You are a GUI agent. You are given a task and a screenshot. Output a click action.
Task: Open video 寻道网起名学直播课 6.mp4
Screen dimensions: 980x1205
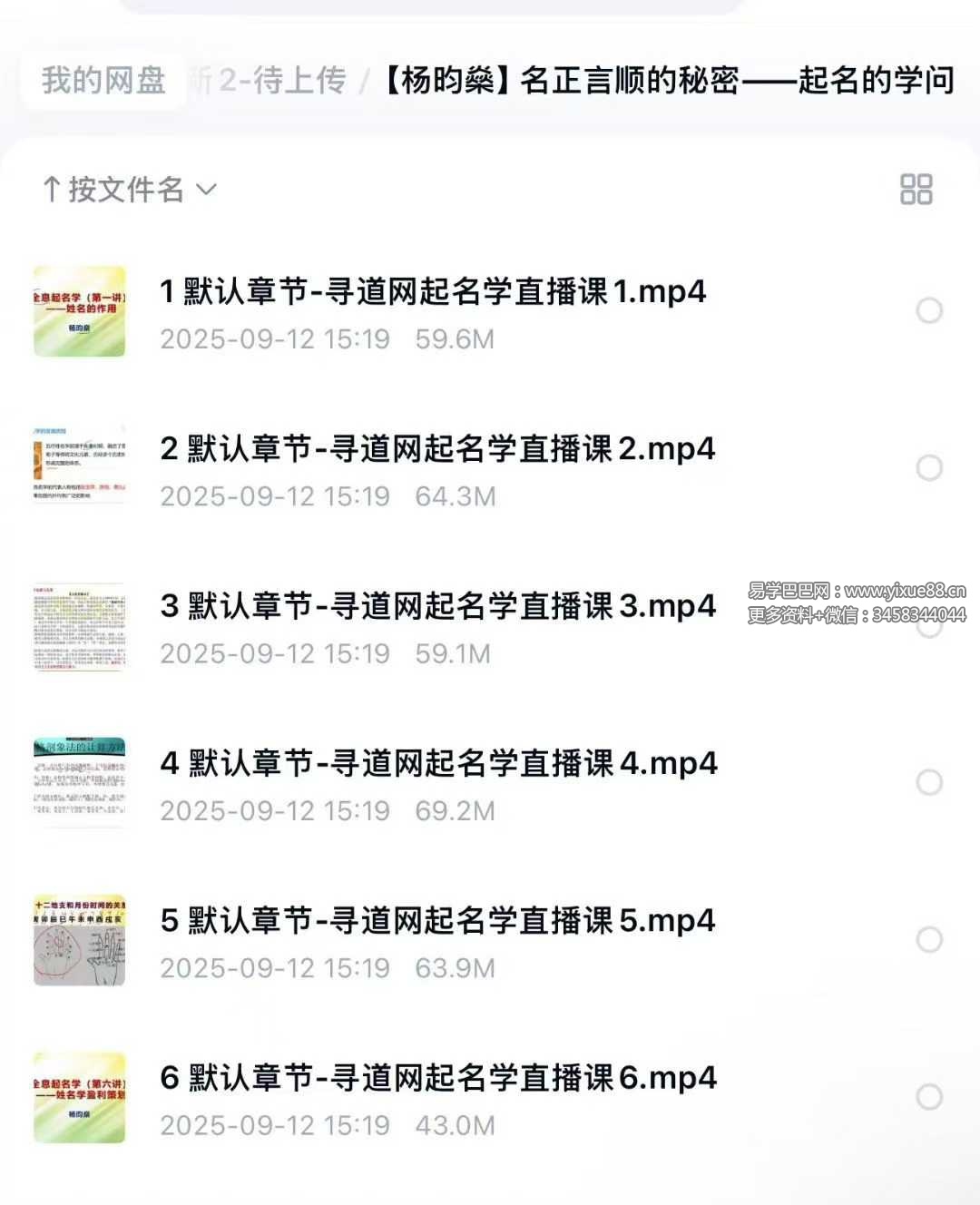click(437, 1078)
